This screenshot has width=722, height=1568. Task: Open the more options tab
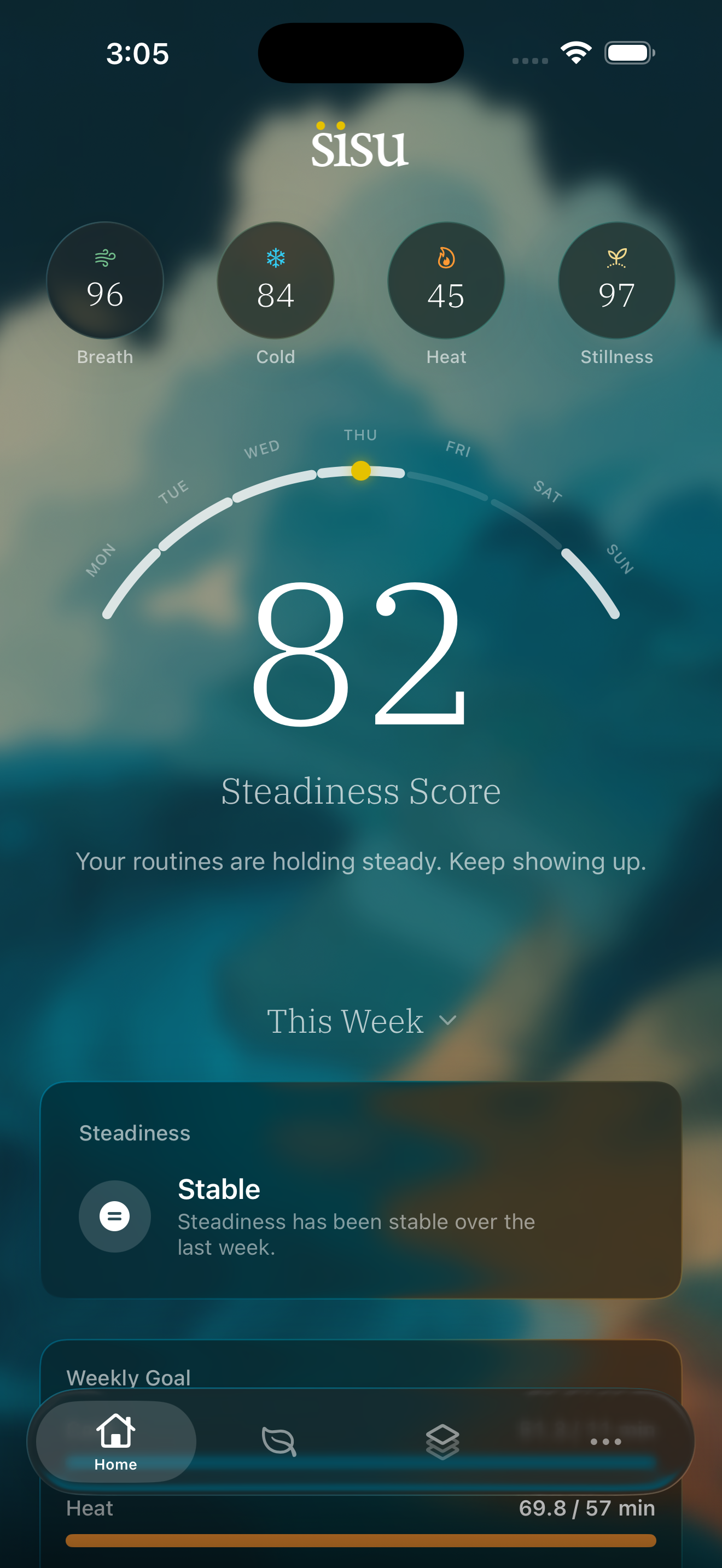pyautogui.click(x=605, y=1441)
